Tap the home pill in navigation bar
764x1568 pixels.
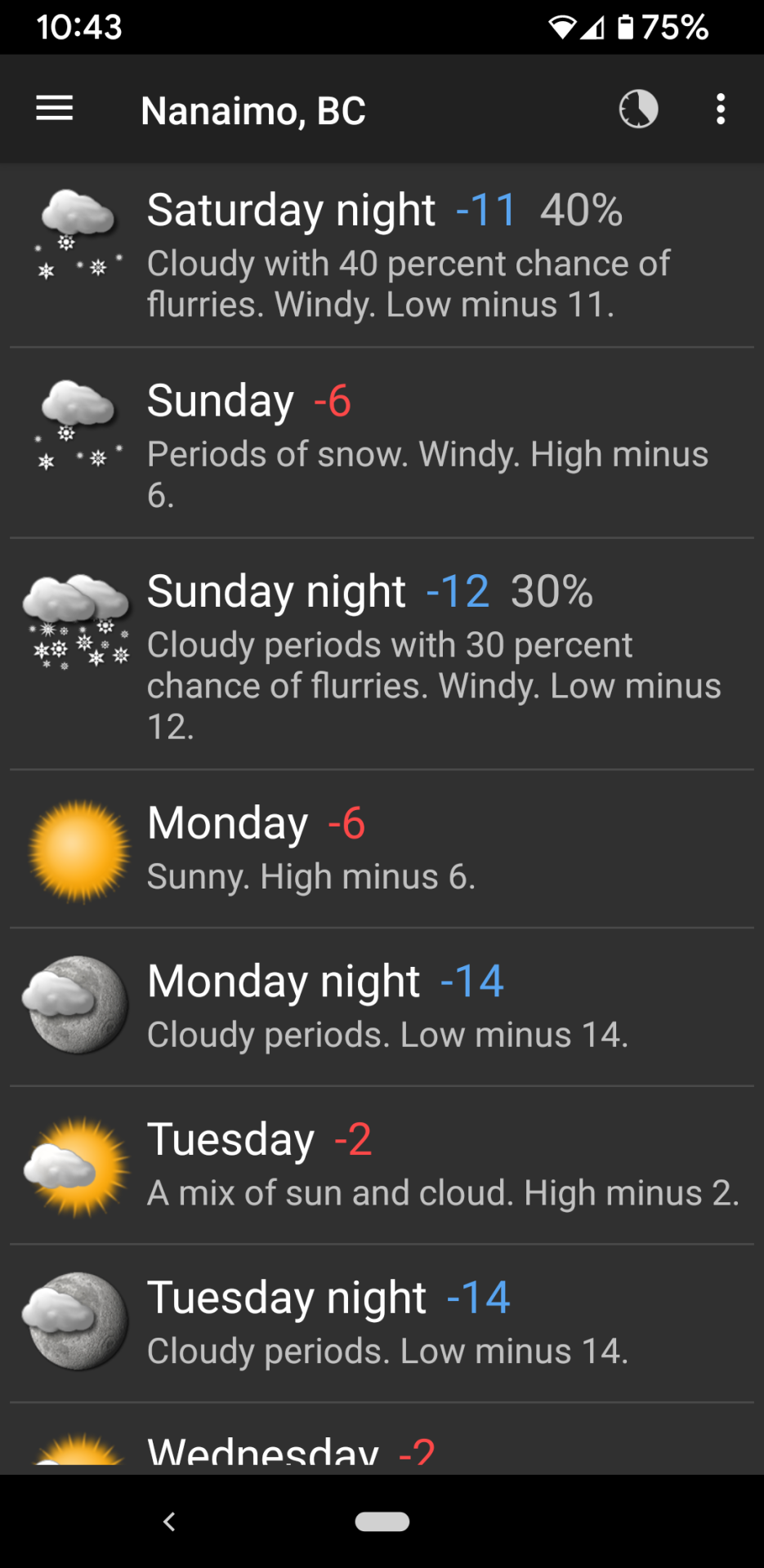(x=382, y=1521)
